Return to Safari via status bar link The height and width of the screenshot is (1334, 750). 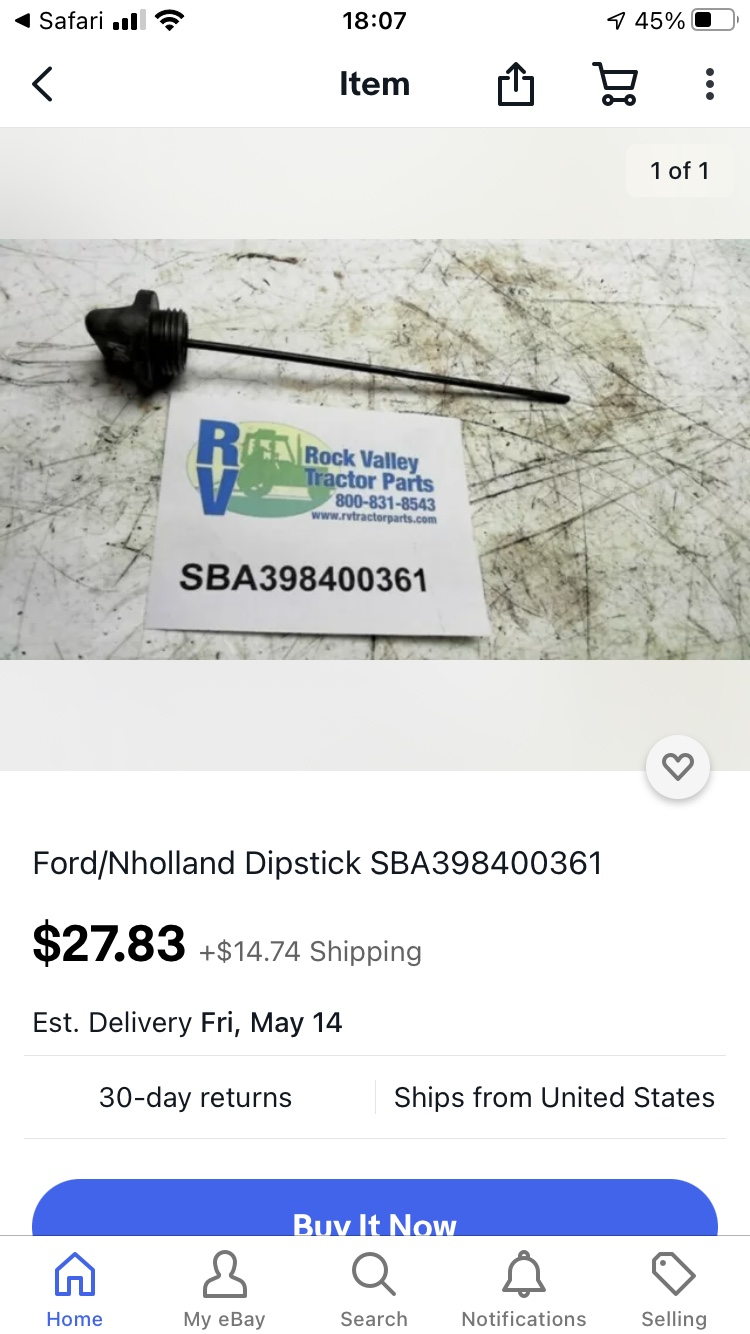pyautogui.click(x=60, y=21)
